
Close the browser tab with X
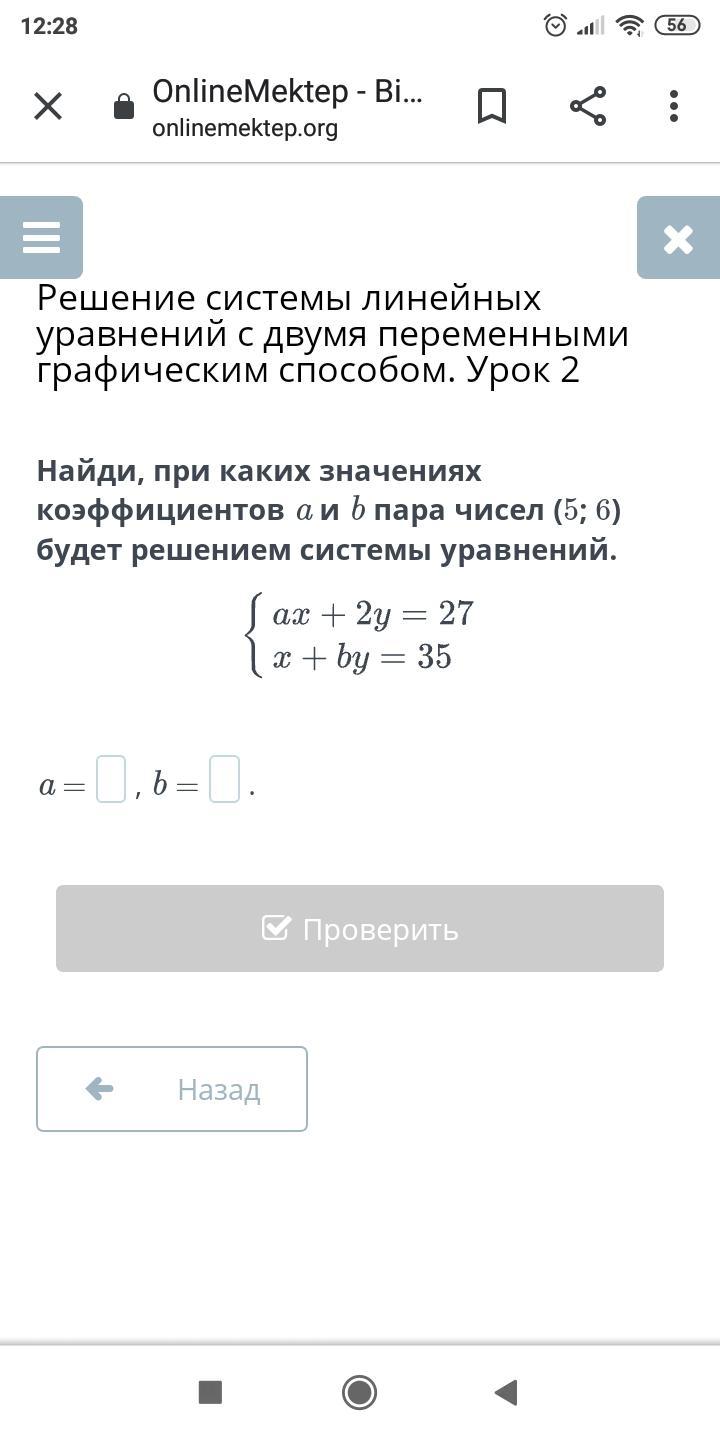pyautogui.click(x=48, y=106)
